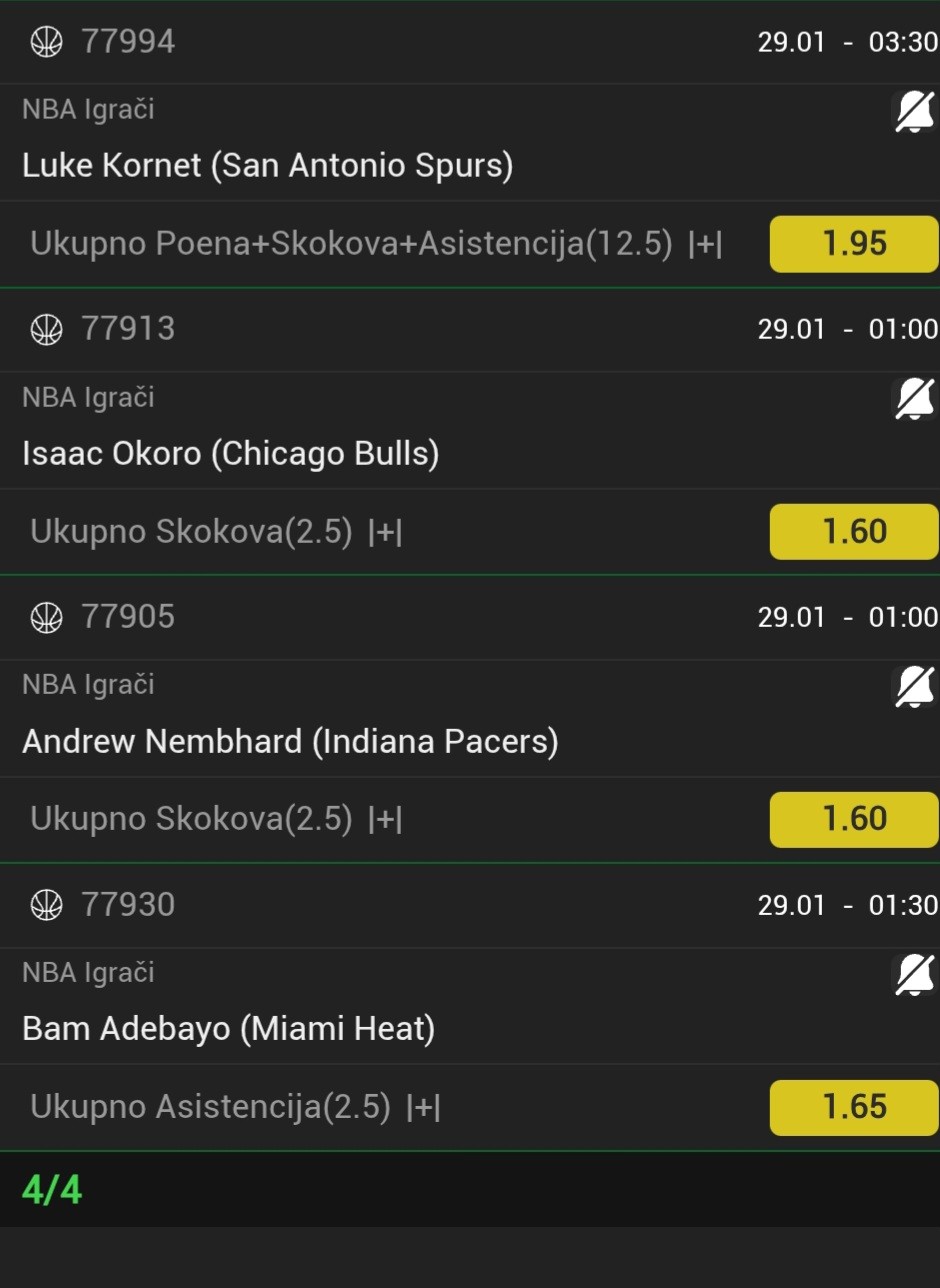This screenshot has height=1288, width=940.
Task: Toggle the notification bell for Isaac Okoro
Action: point(914,400)
